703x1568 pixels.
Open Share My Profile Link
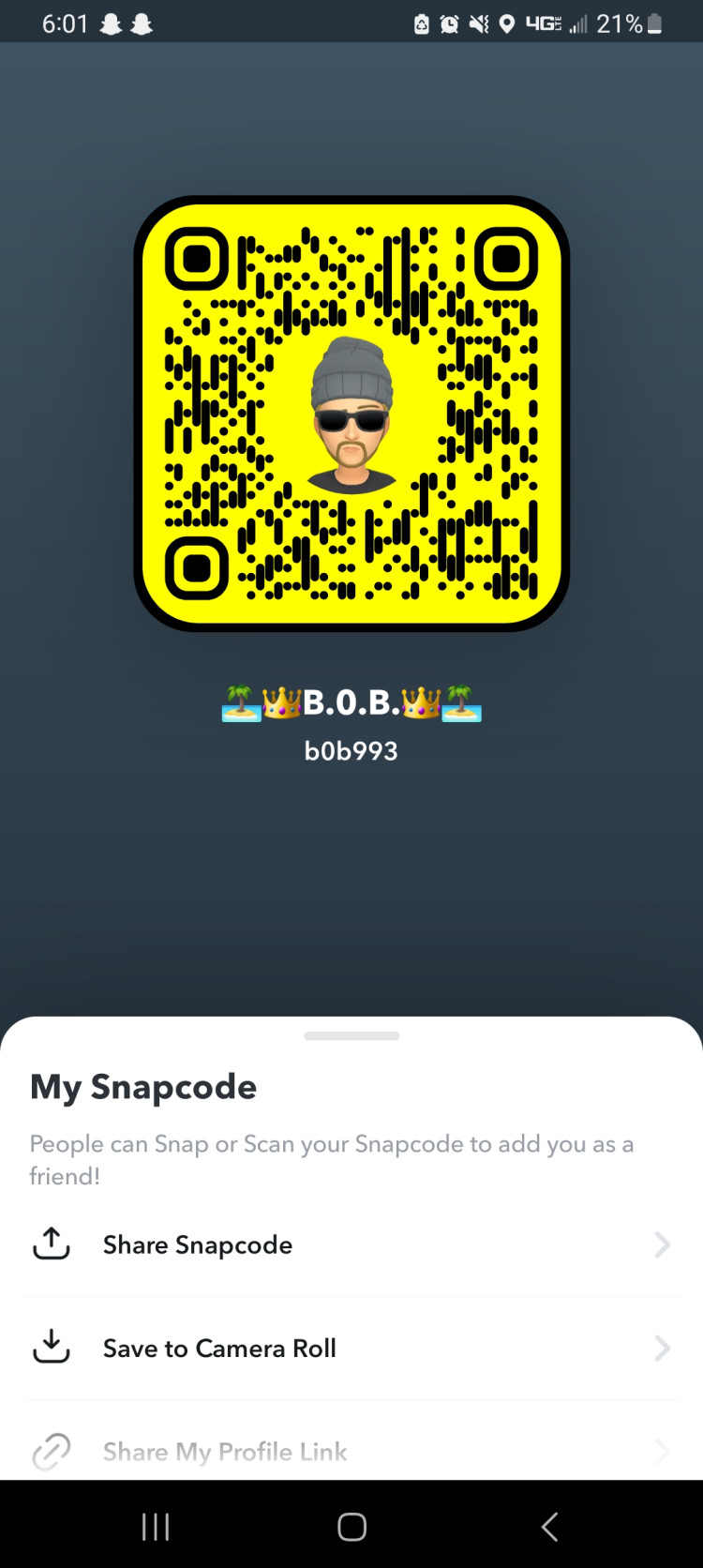coord(351,1451)
